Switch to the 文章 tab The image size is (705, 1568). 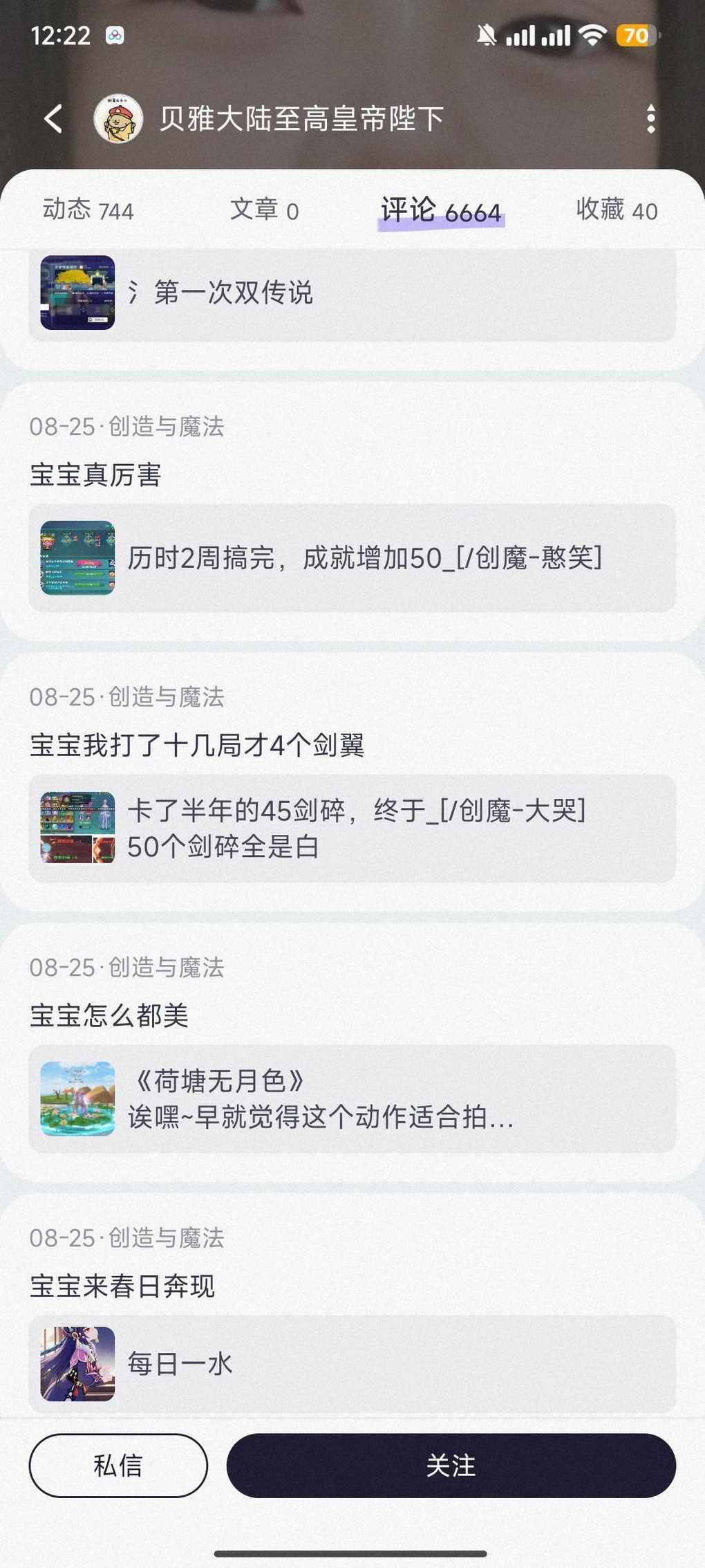pos(264,210)
